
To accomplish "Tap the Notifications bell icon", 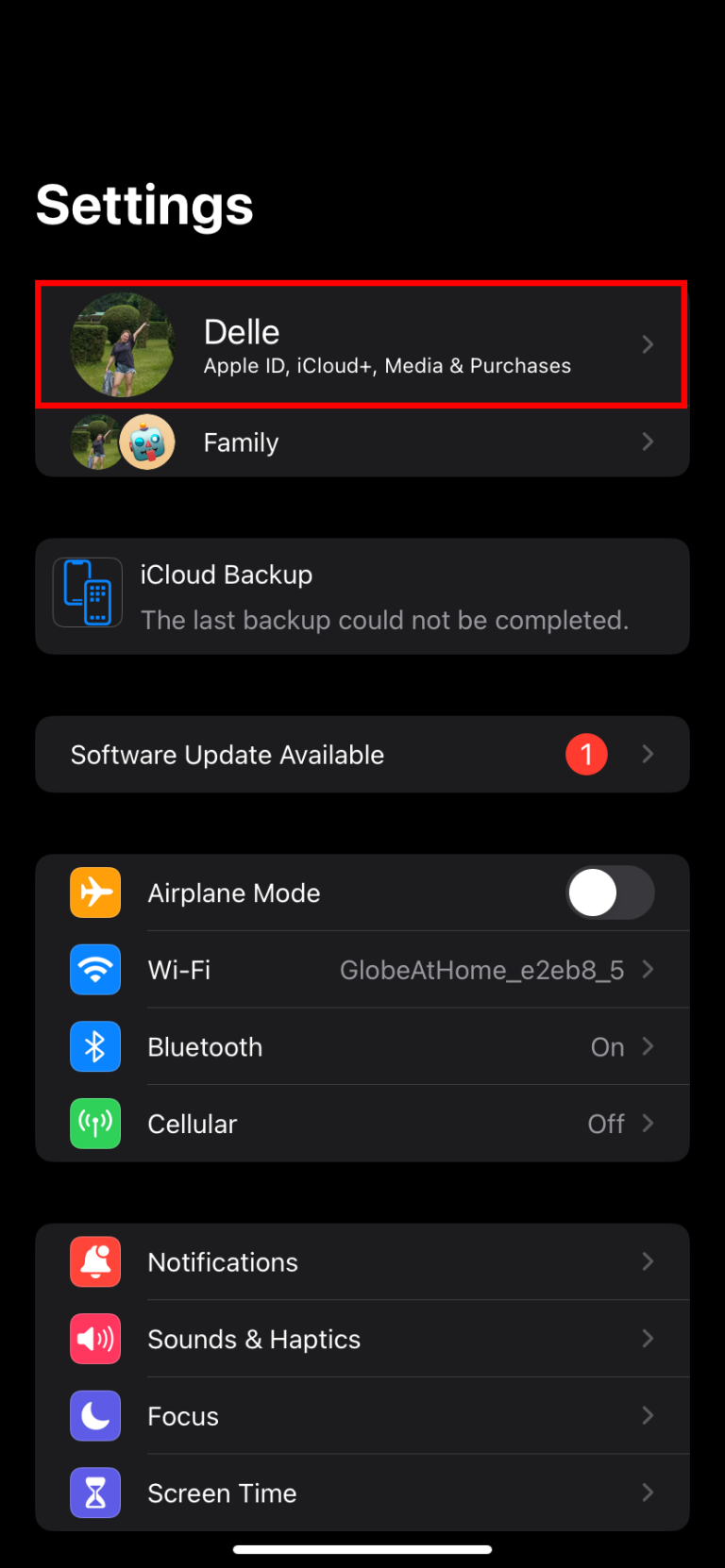I will (94, 1261).
